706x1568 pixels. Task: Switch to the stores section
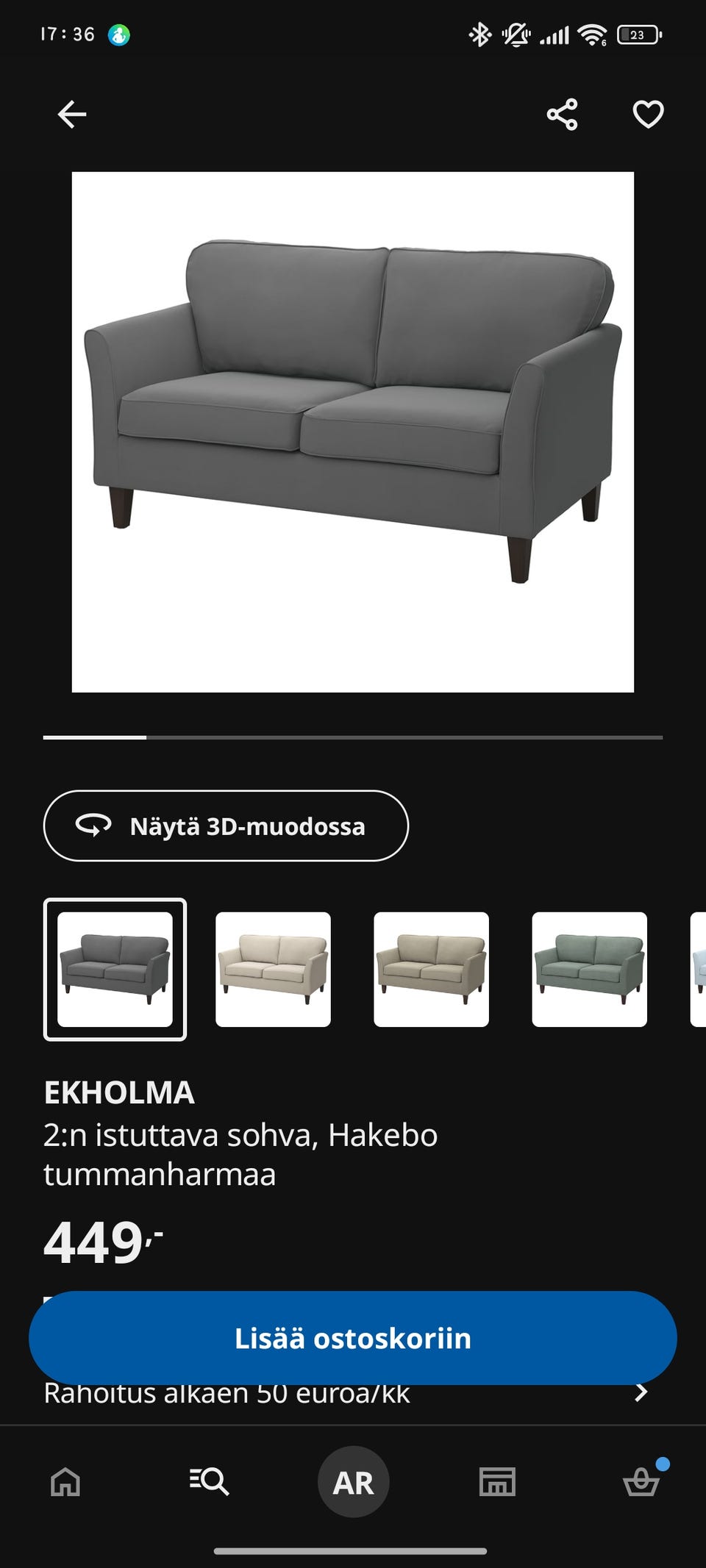pos(498,1481)
